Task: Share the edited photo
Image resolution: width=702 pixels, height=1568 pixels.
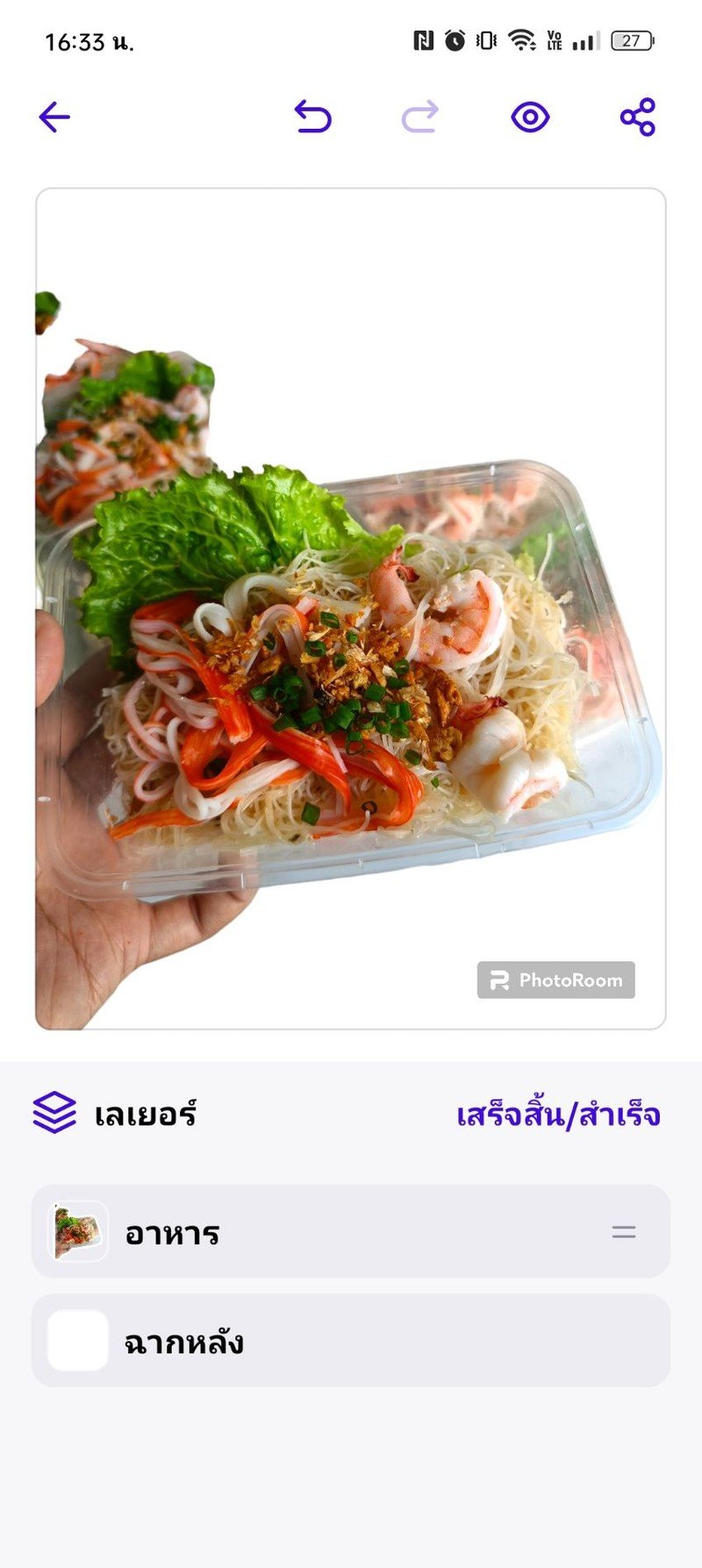Action: pos(638,117)
